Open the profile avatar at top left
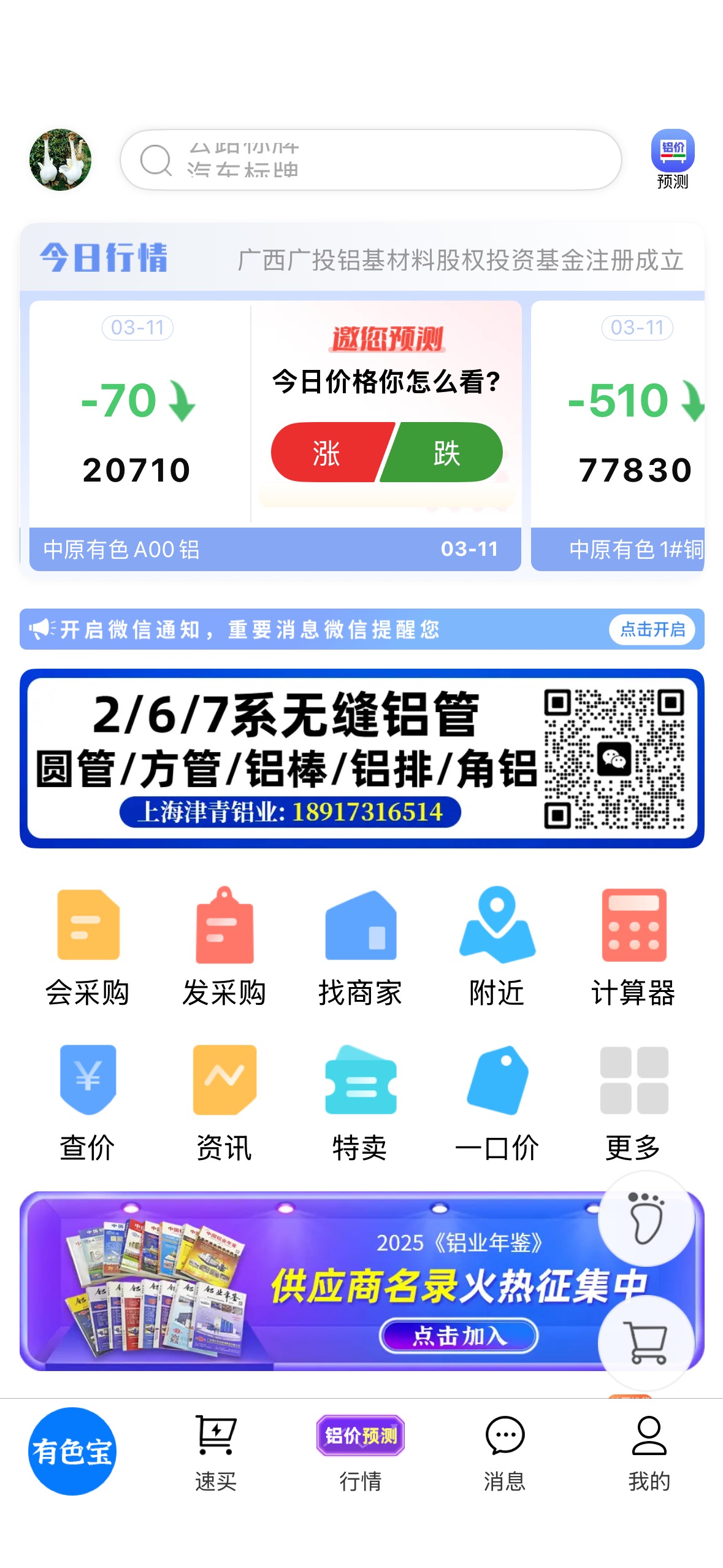Screen dimensions: 723x1568 60,159
